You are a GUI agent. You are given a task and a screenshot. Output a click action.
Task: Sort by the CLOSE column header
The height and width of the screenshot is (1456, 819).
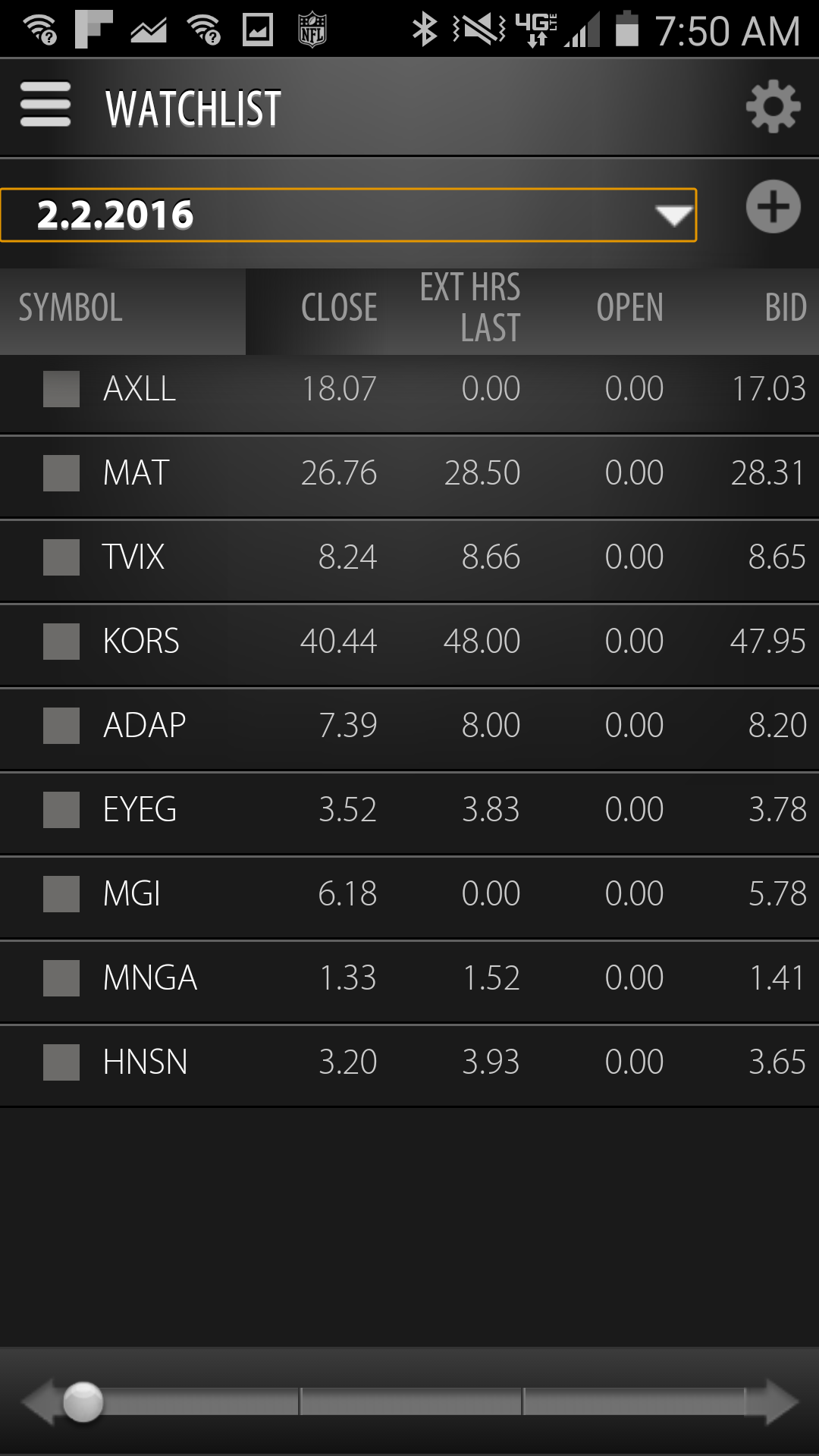point(339,309)
